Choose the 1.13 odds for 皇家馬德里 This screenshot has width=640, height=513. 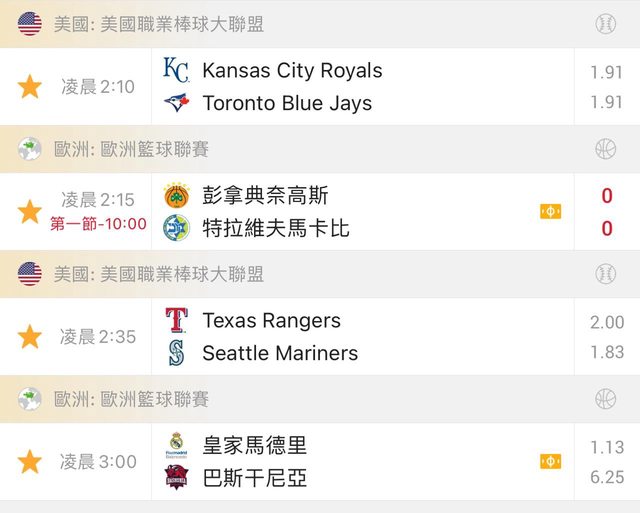(x=606, y=447)
